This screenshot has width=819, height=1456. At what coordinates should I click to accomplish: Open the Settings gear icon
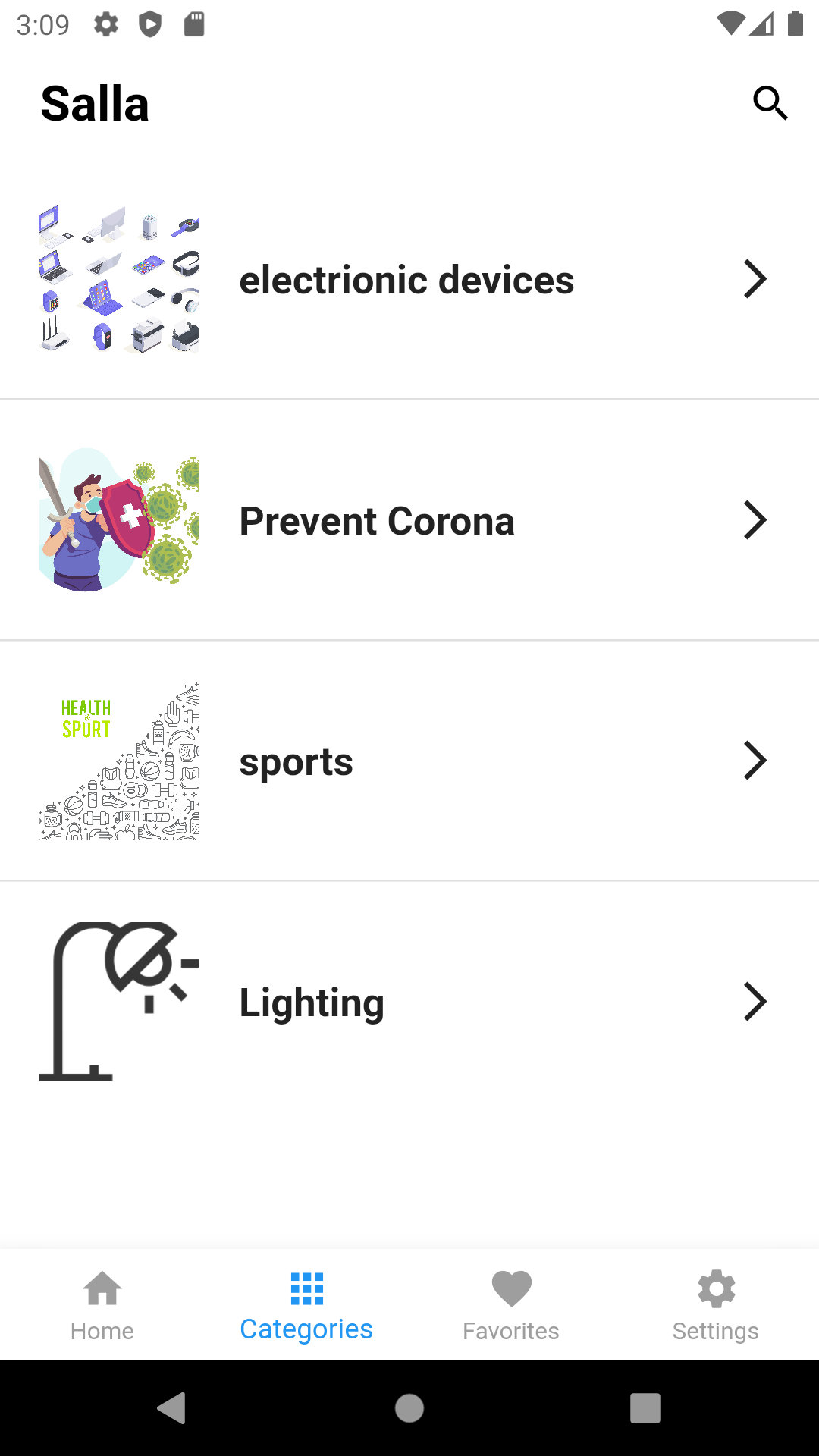tap(716, 1288)
